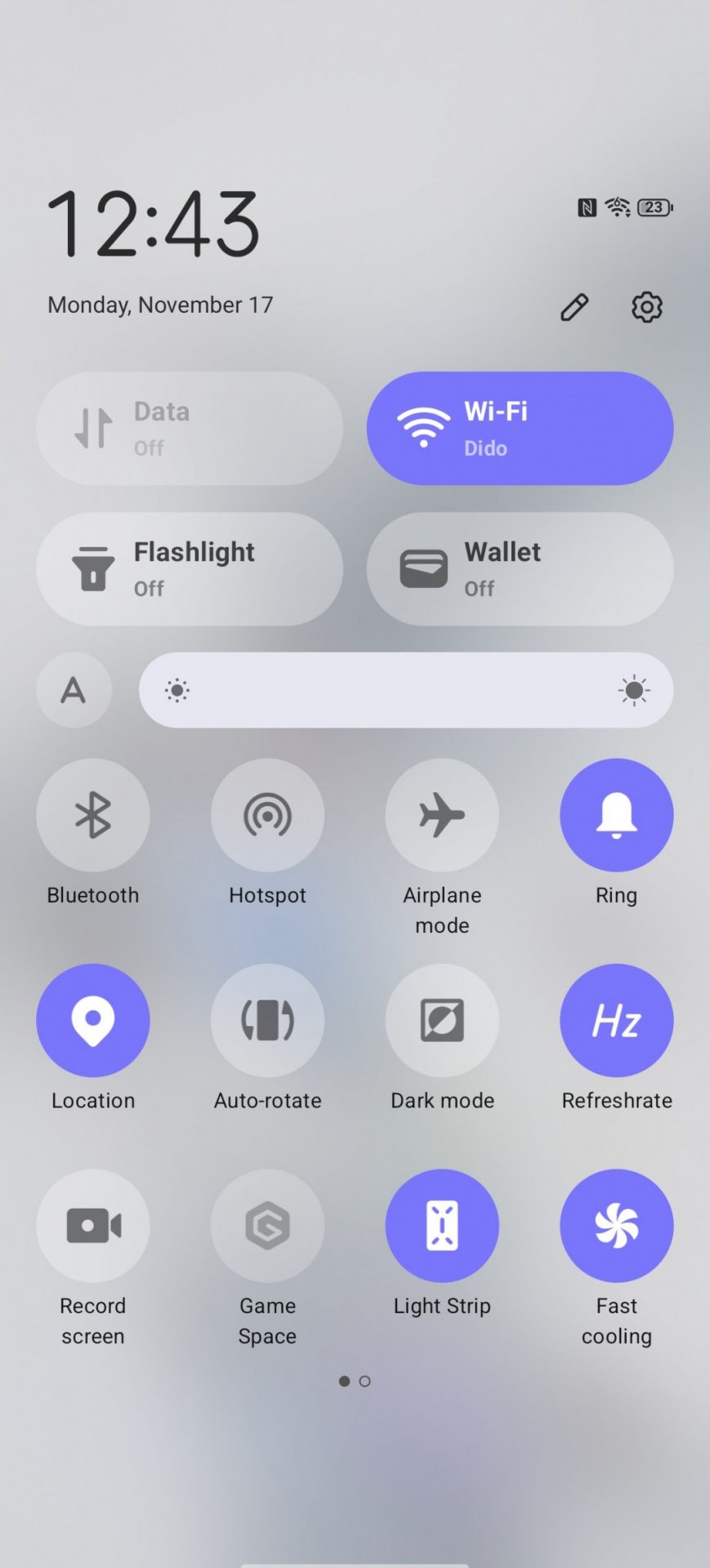Start Record screen

click(93, 1226)
